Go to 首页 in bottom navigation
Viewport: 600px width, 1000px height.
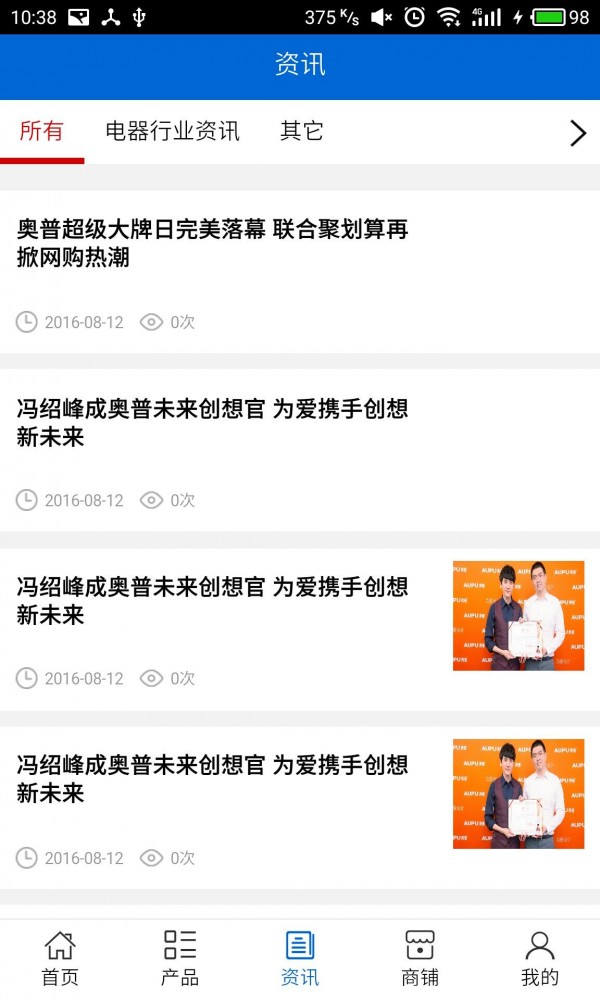pyautogui.click(x=60, y=958)
